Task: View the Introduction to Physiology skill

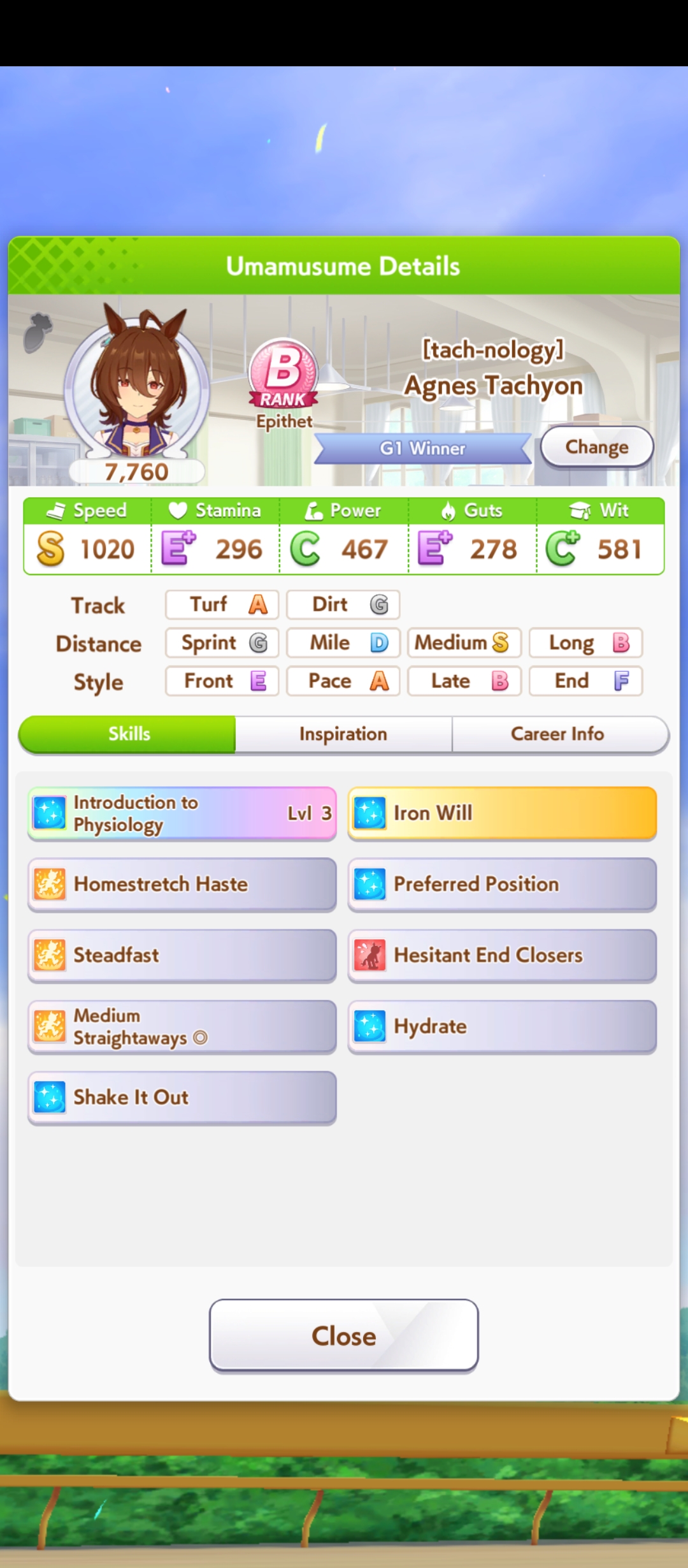Action: click(182, 814)
